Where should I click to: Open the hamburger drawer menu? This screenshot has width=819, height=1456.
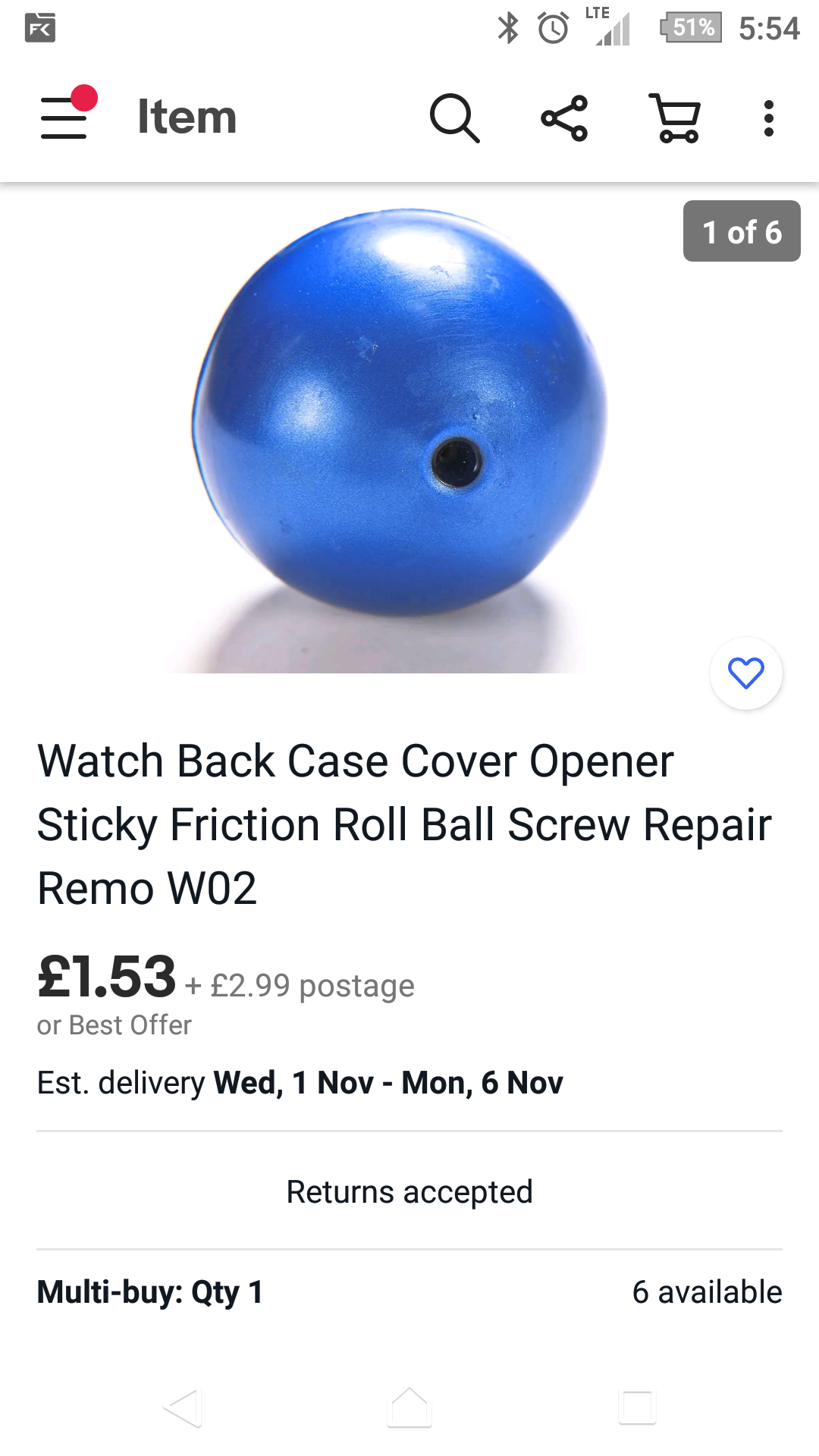tap(67, 117)
